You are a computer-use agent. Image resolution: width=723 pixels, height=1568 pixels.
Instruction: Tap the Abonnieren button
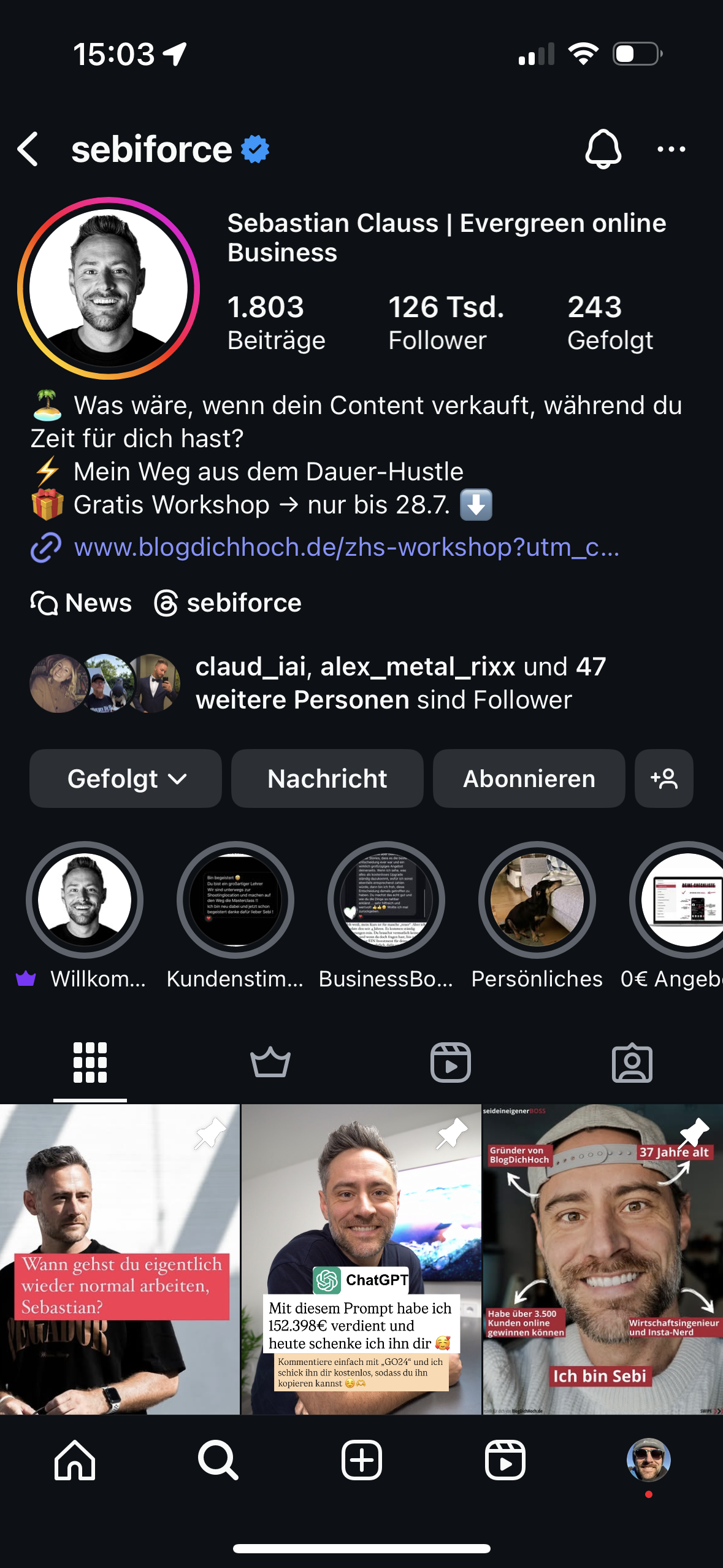pos(529,778)
